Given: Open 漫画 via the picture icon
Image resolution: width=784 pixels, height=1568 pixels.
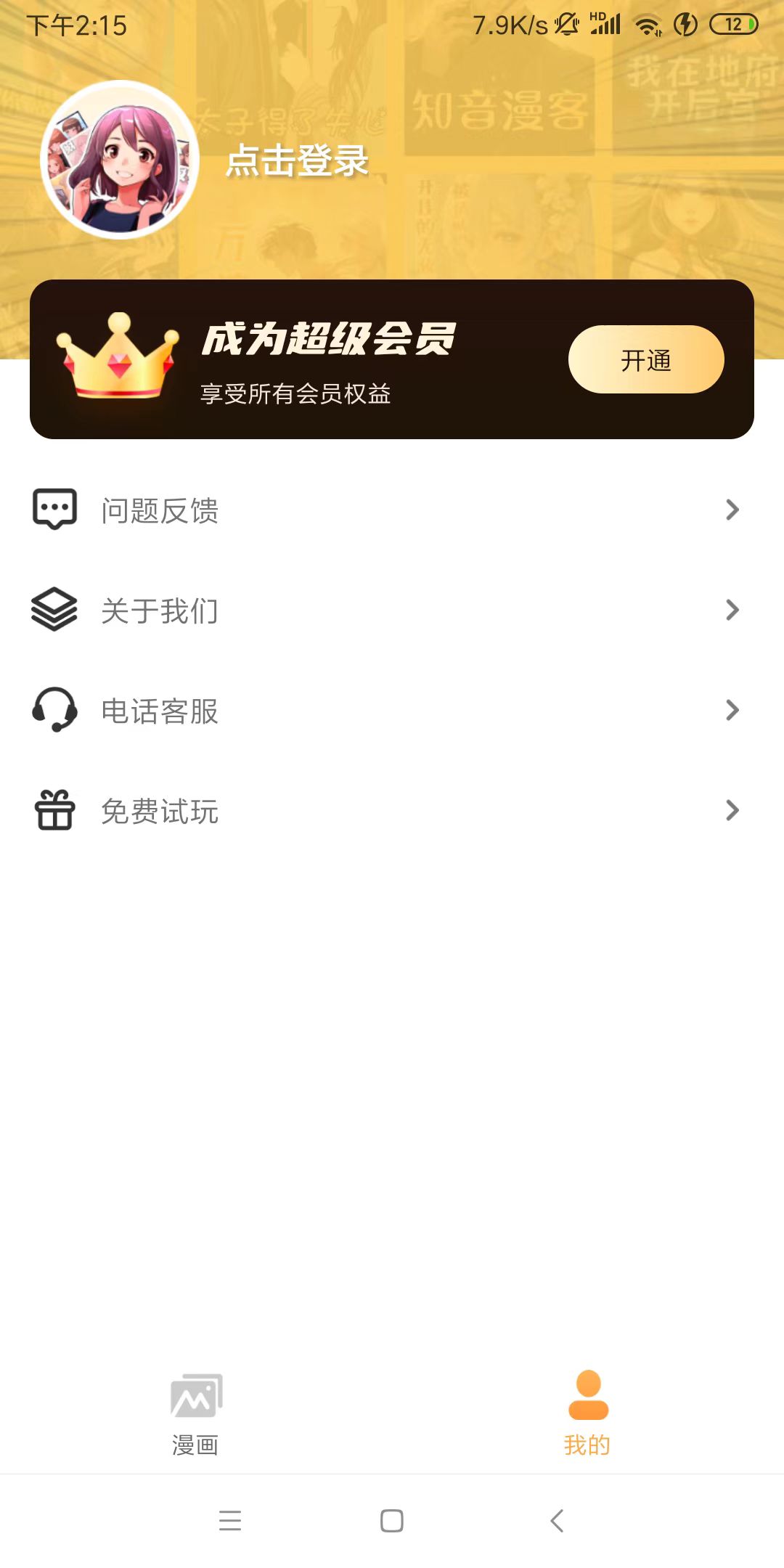Looking at the screenshot, I should point(196,1395).
